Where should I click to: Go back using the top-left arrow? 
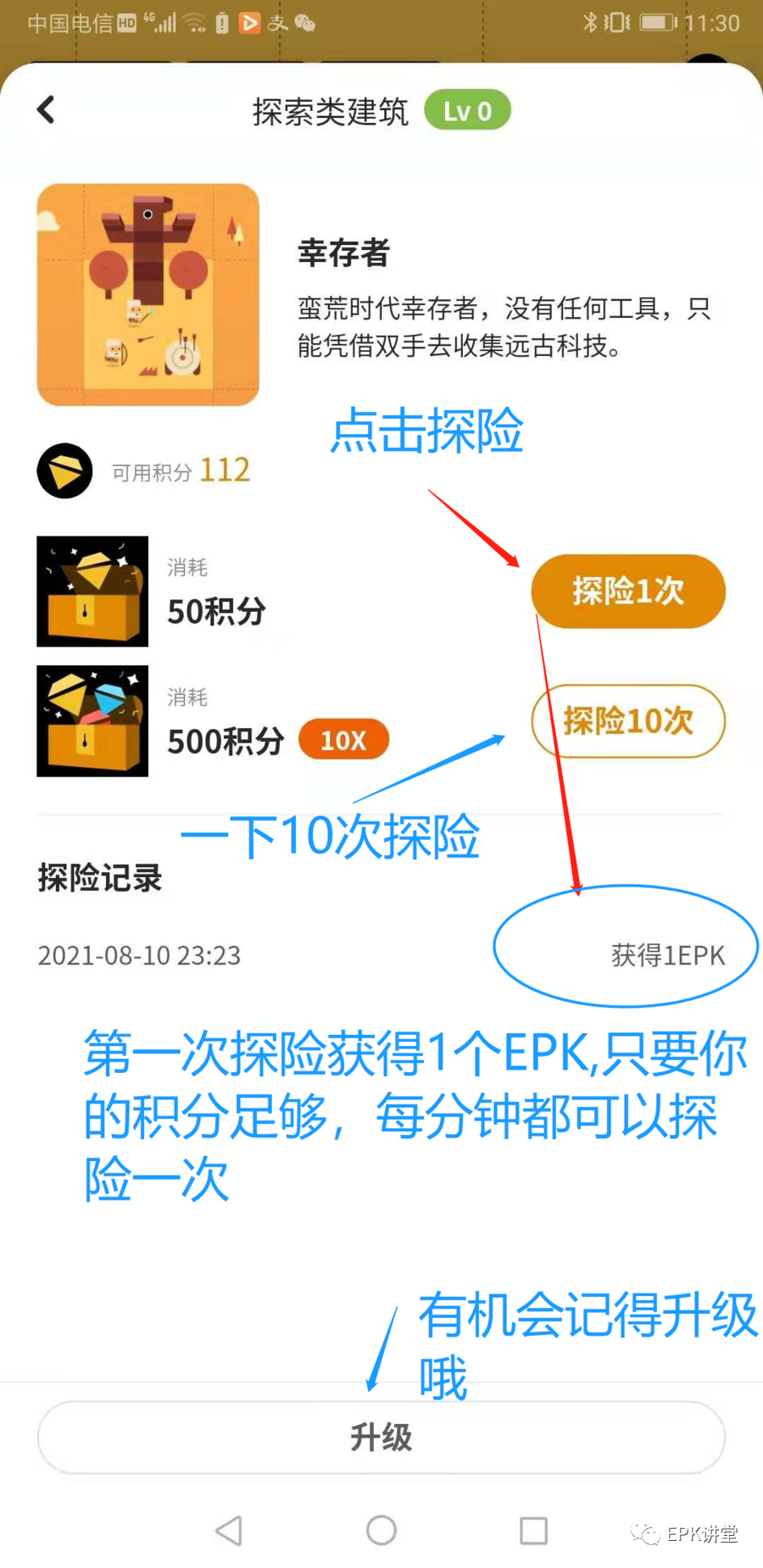tap(47, 109)
